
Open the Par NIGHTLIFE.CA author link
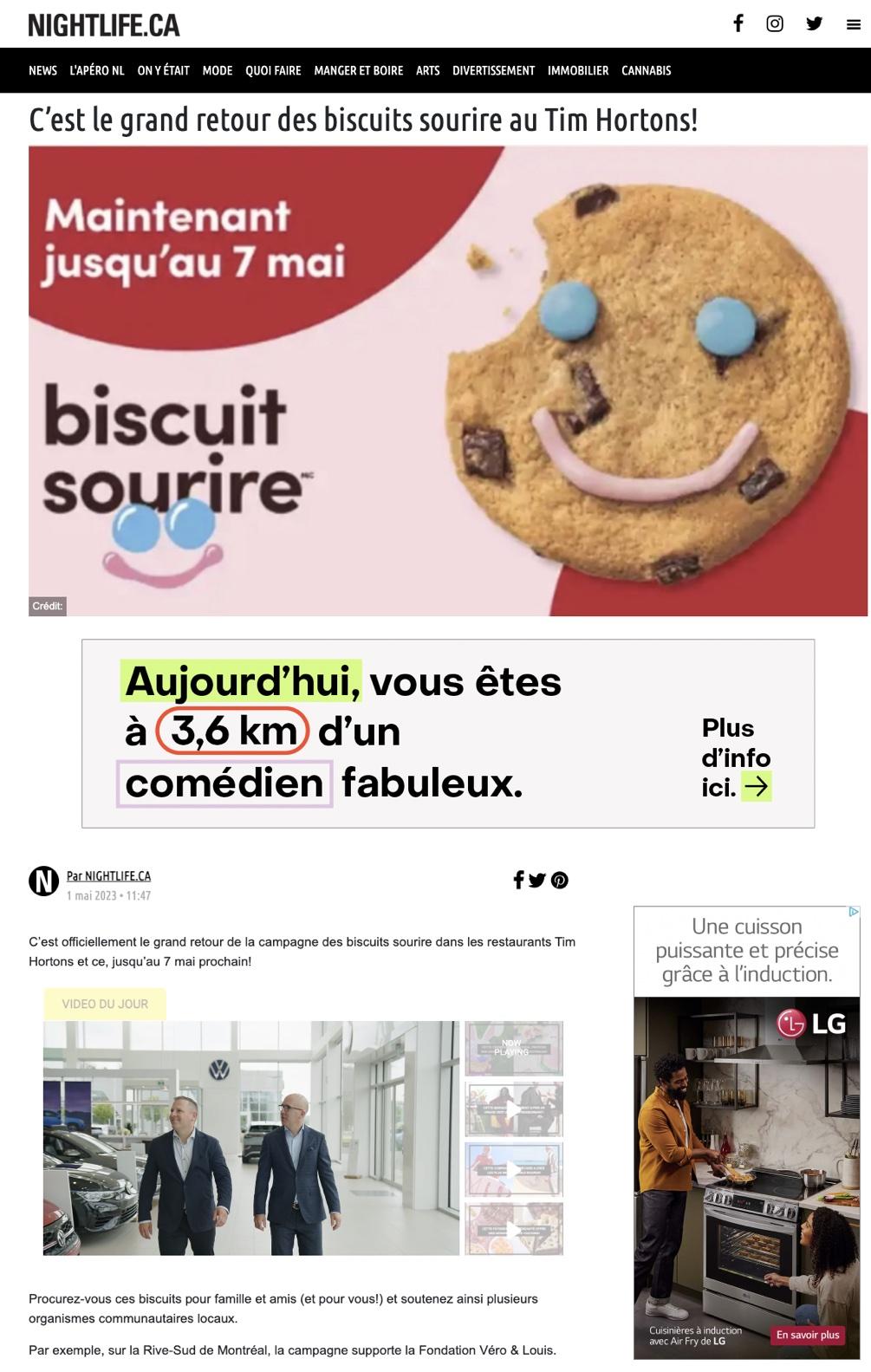[108, 876]
